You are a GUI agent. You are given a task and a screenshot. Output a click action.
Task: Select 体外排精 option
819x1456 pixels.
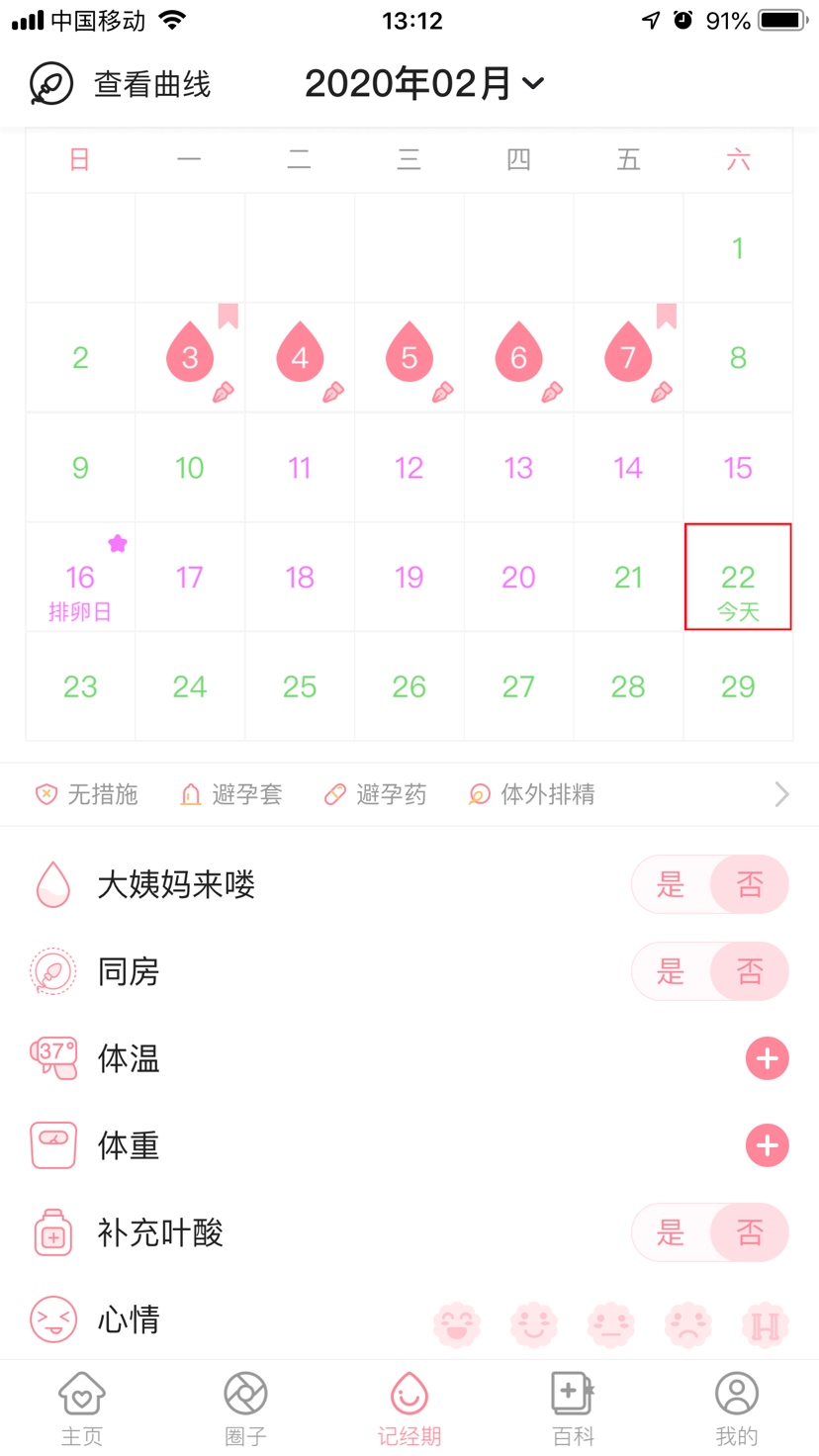coord(531,794)
